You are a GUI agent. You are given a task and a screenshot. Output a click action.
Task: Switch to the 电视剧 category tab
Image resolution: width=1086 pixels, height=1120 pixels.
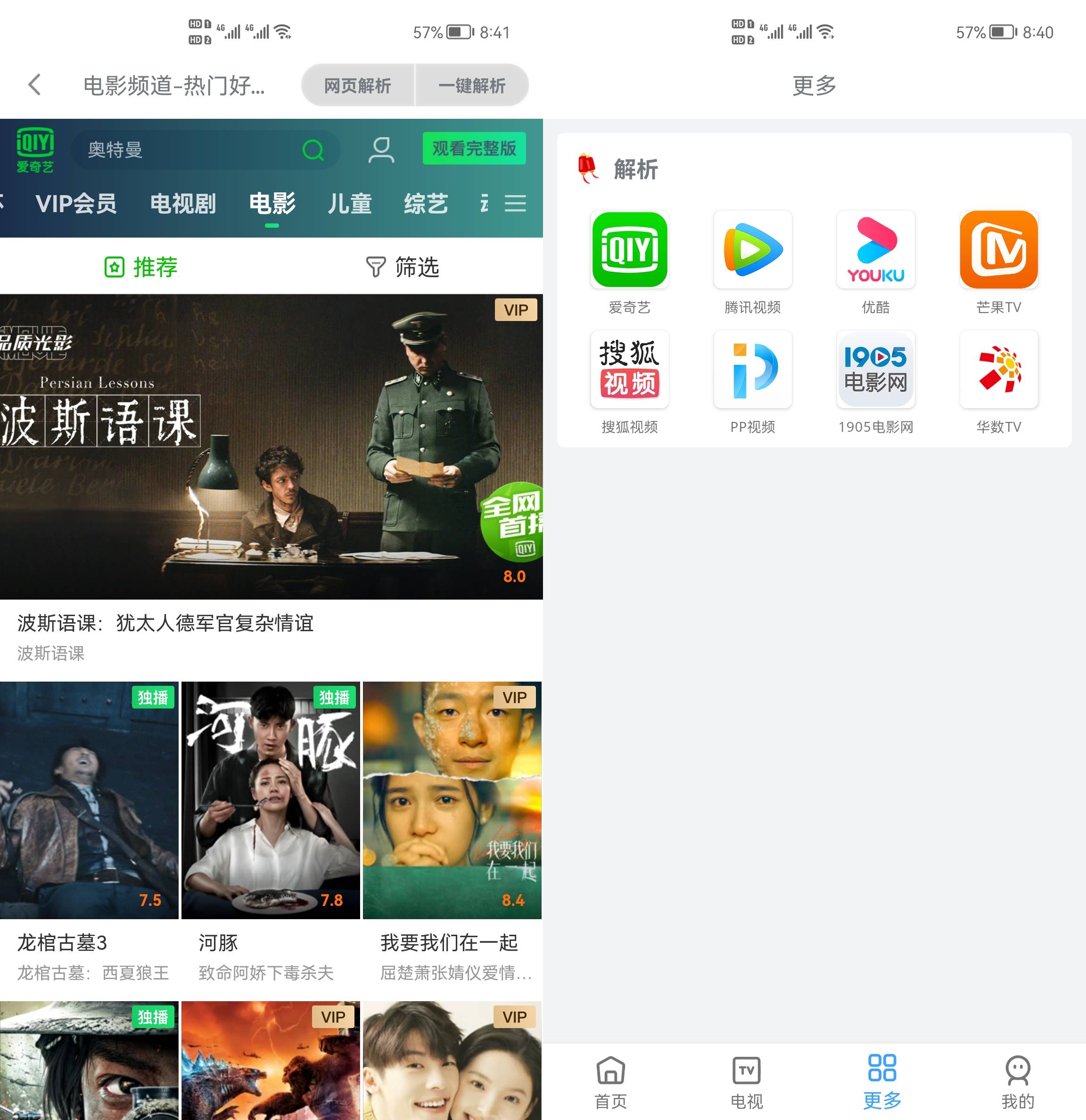(x=183, y=204)
